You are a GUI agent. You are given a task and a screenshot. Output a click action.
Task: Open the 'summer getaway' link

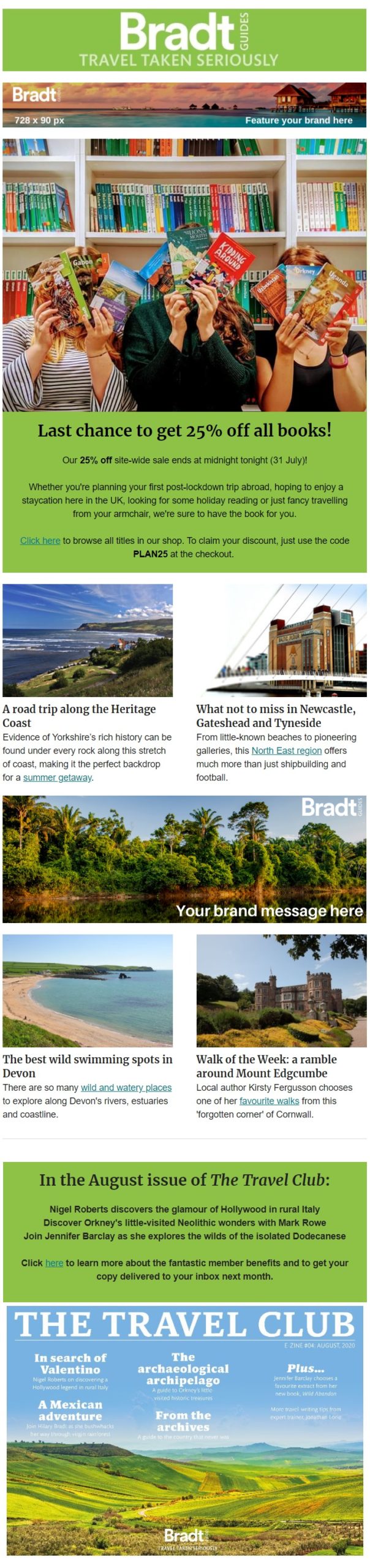[58, 777]
